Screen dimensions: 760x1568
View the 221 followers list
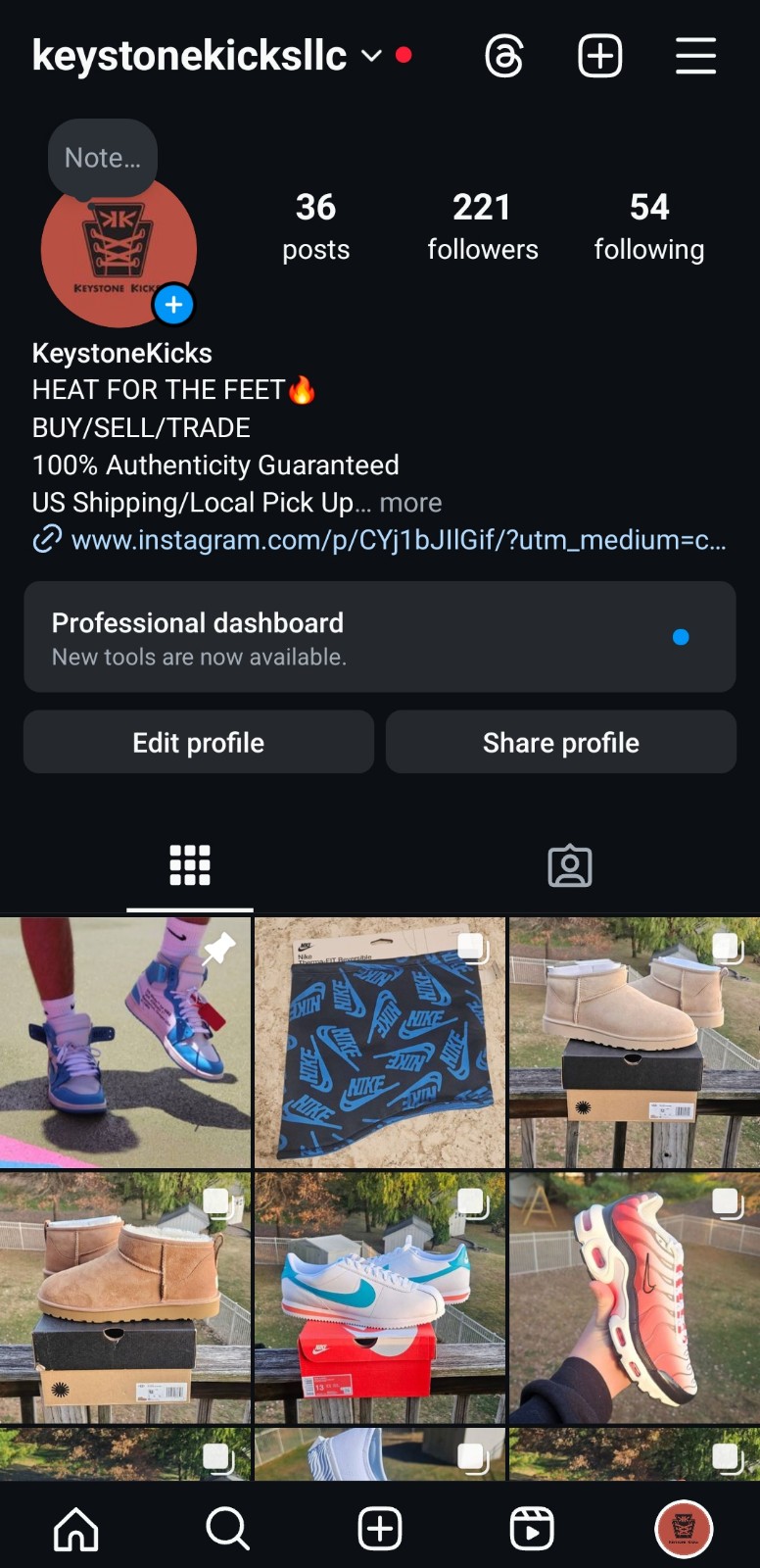click(x=482, y=226)
